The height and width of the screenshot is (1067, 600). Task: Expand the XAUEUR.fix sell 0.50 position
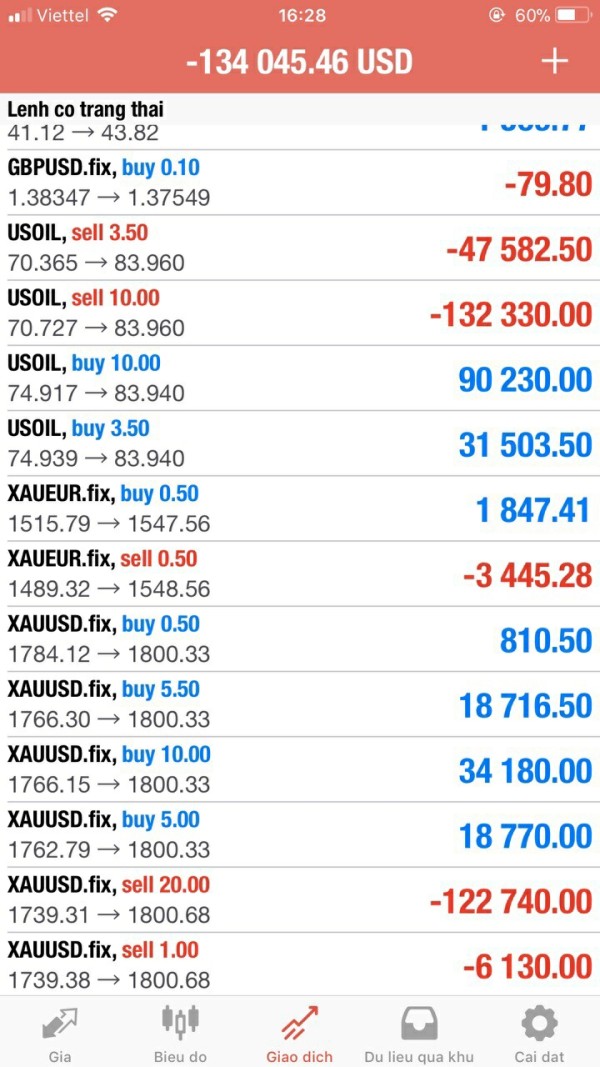tap(300, 574)
